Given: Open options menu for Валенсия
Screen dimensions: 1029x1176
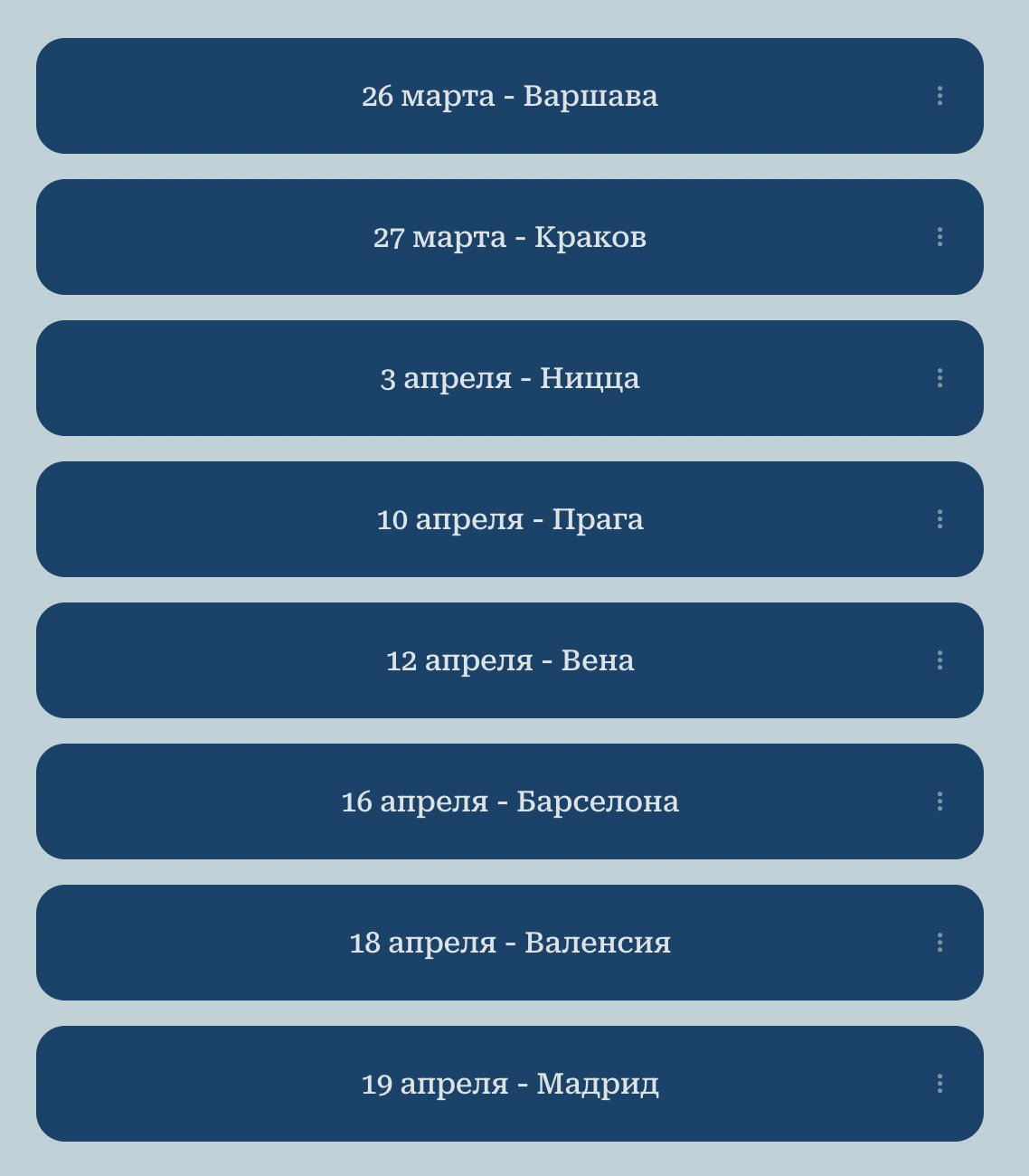Looking at the screenshot, I should pos(939,943).
